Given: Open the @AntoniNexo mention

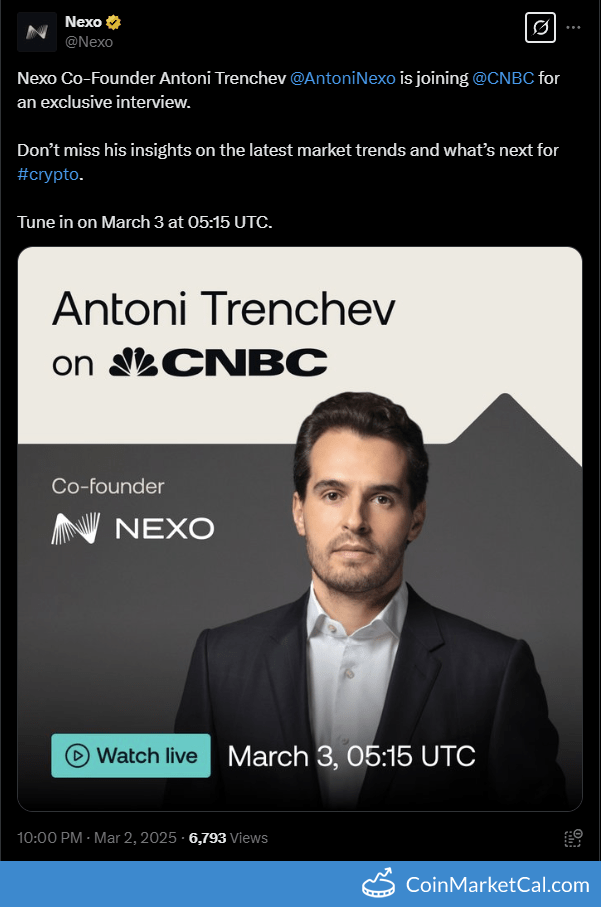Looking at the screenshot, I should click(x=342, y=78).
